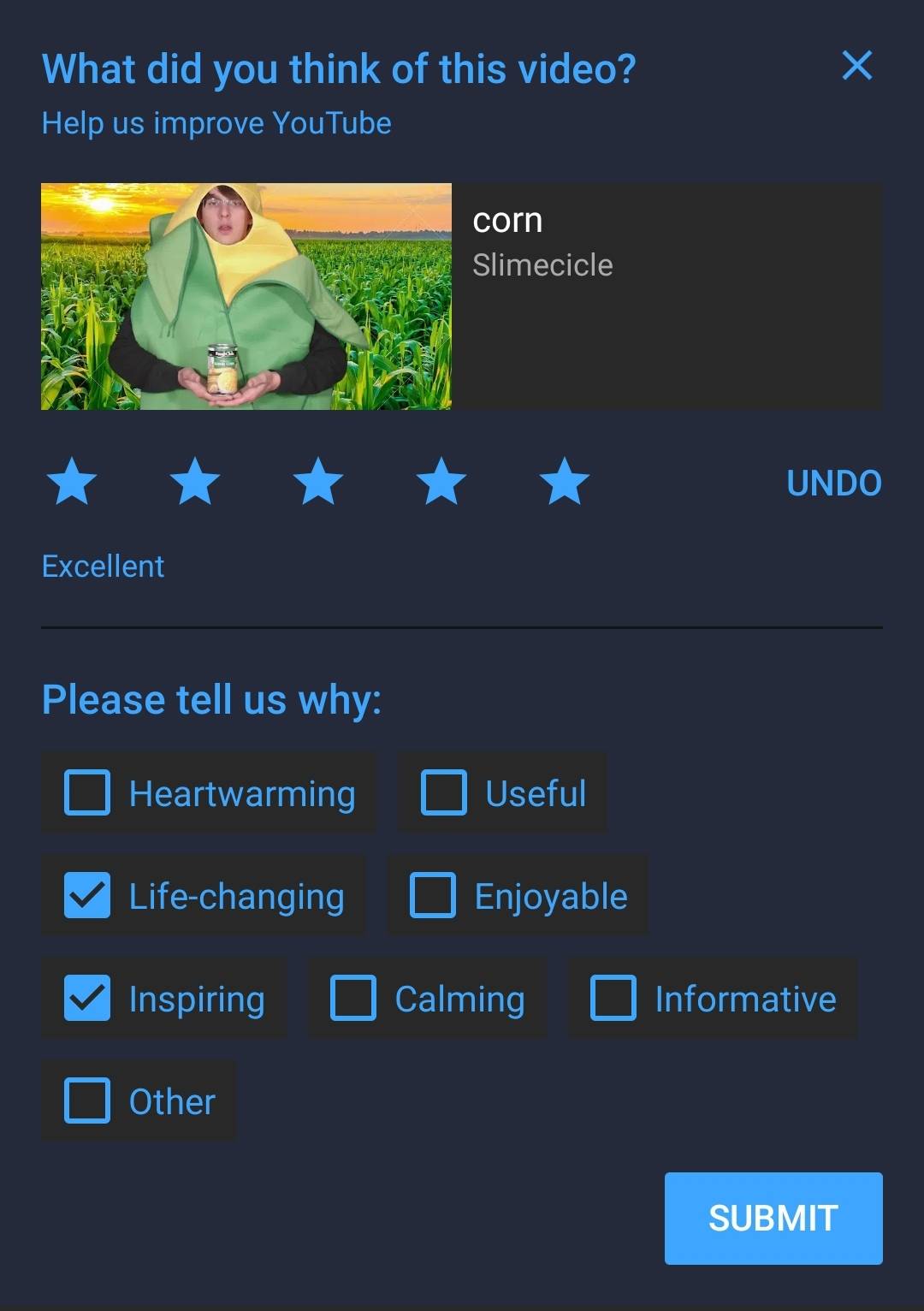Tap the fifth star
The image size is (924, 1311).
point(565,482)
